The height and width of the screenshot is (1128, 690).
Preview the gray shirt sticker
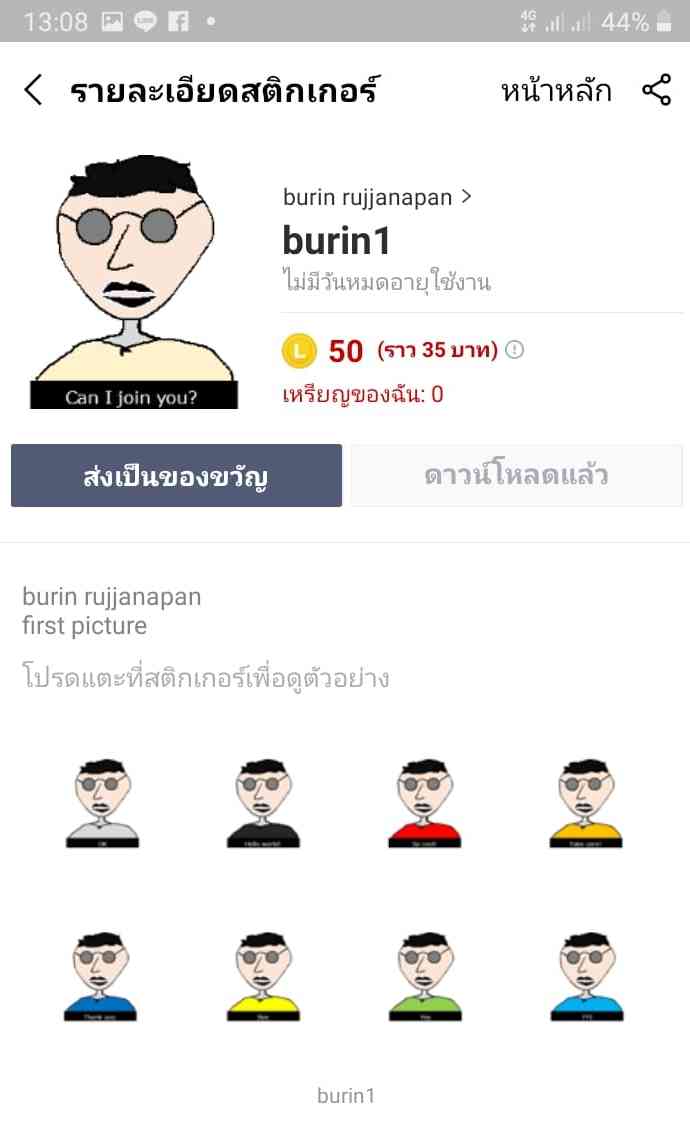pyautogui.click(x=102, y=803)
